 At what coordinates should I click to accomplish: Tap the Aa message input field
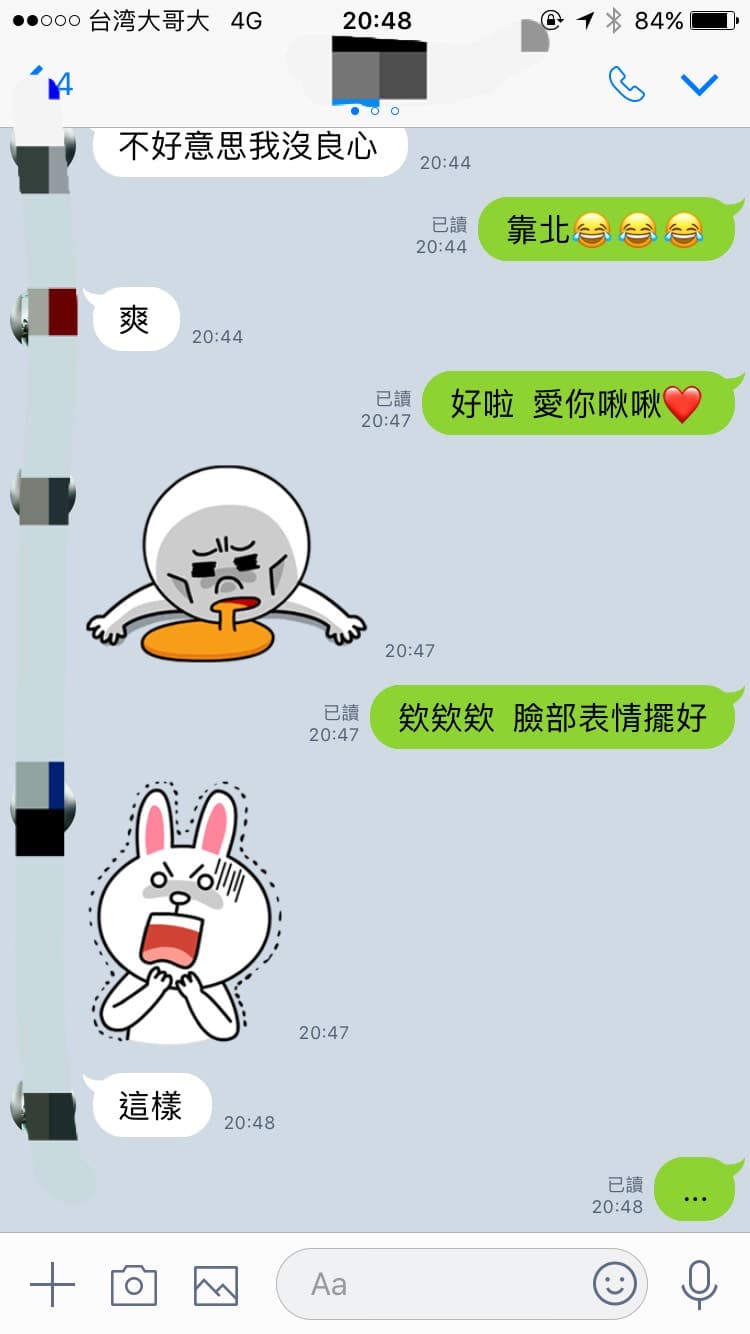(x=430, y=1284)
